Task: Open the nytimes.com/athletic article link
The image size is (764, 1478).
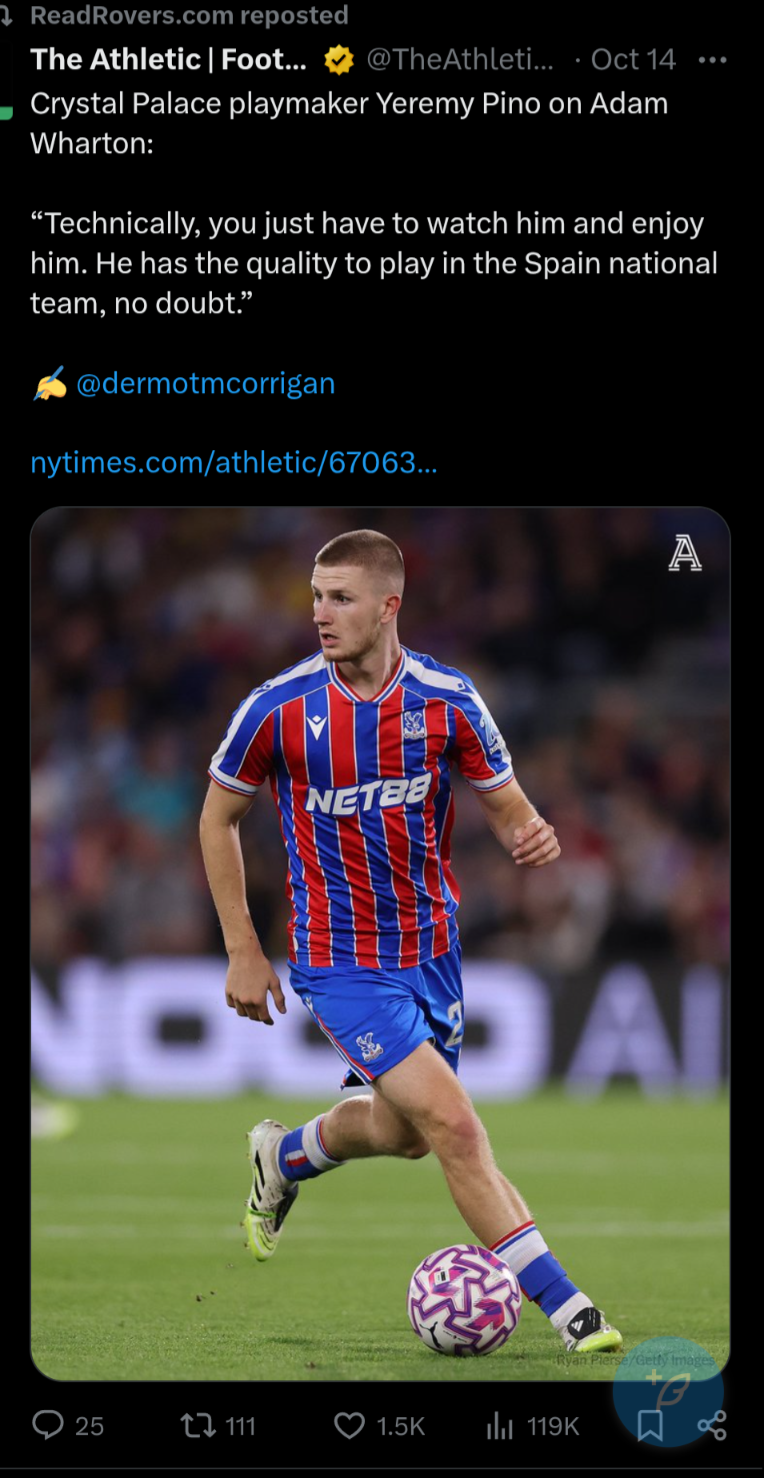Action: [x=234, y=463]
